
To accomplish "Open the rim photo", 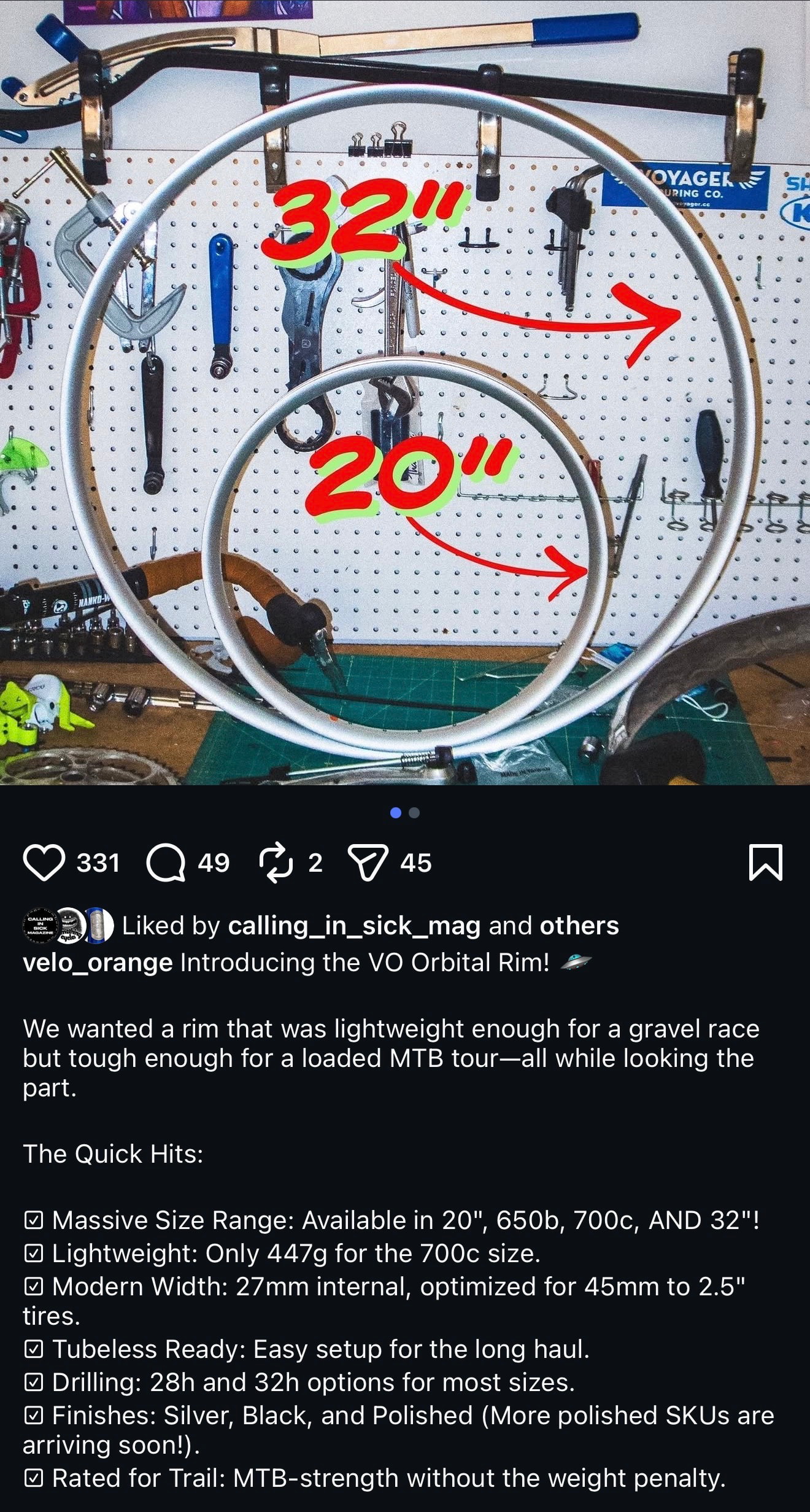I will click(x=405, y=392).
